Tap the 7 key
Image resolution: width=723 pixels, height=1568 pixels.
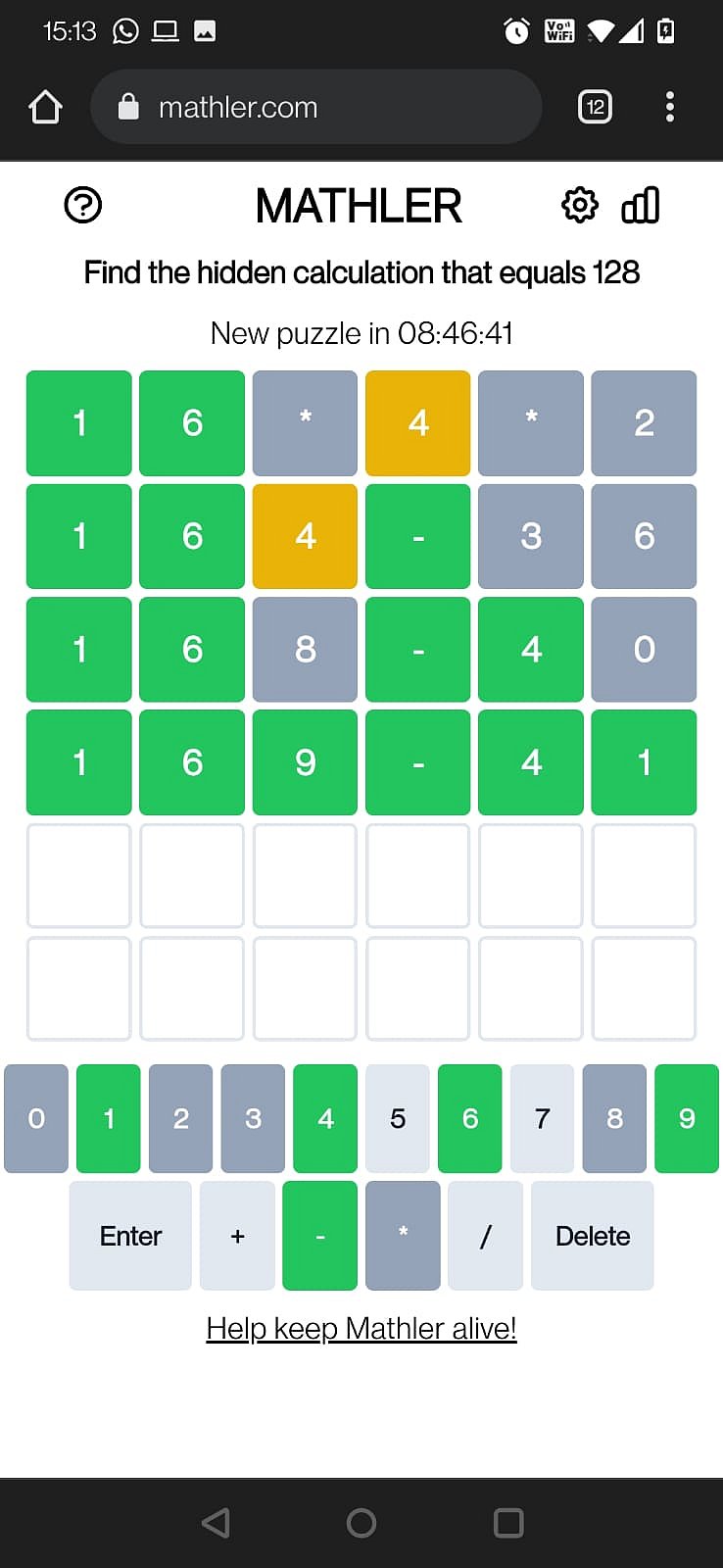(542, 1118)
